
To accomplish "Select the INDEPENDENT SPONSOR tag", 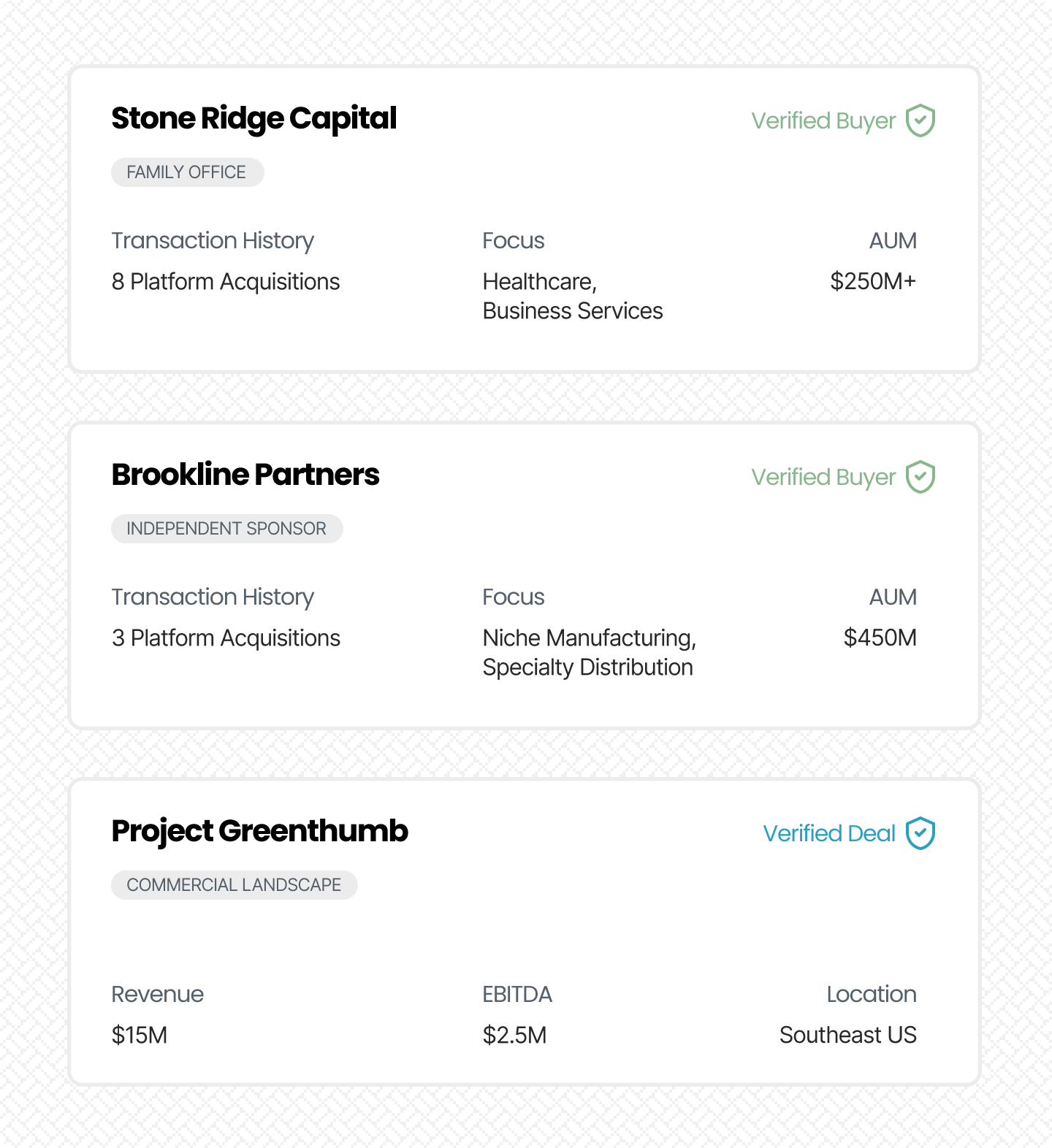I will (227, 528).
